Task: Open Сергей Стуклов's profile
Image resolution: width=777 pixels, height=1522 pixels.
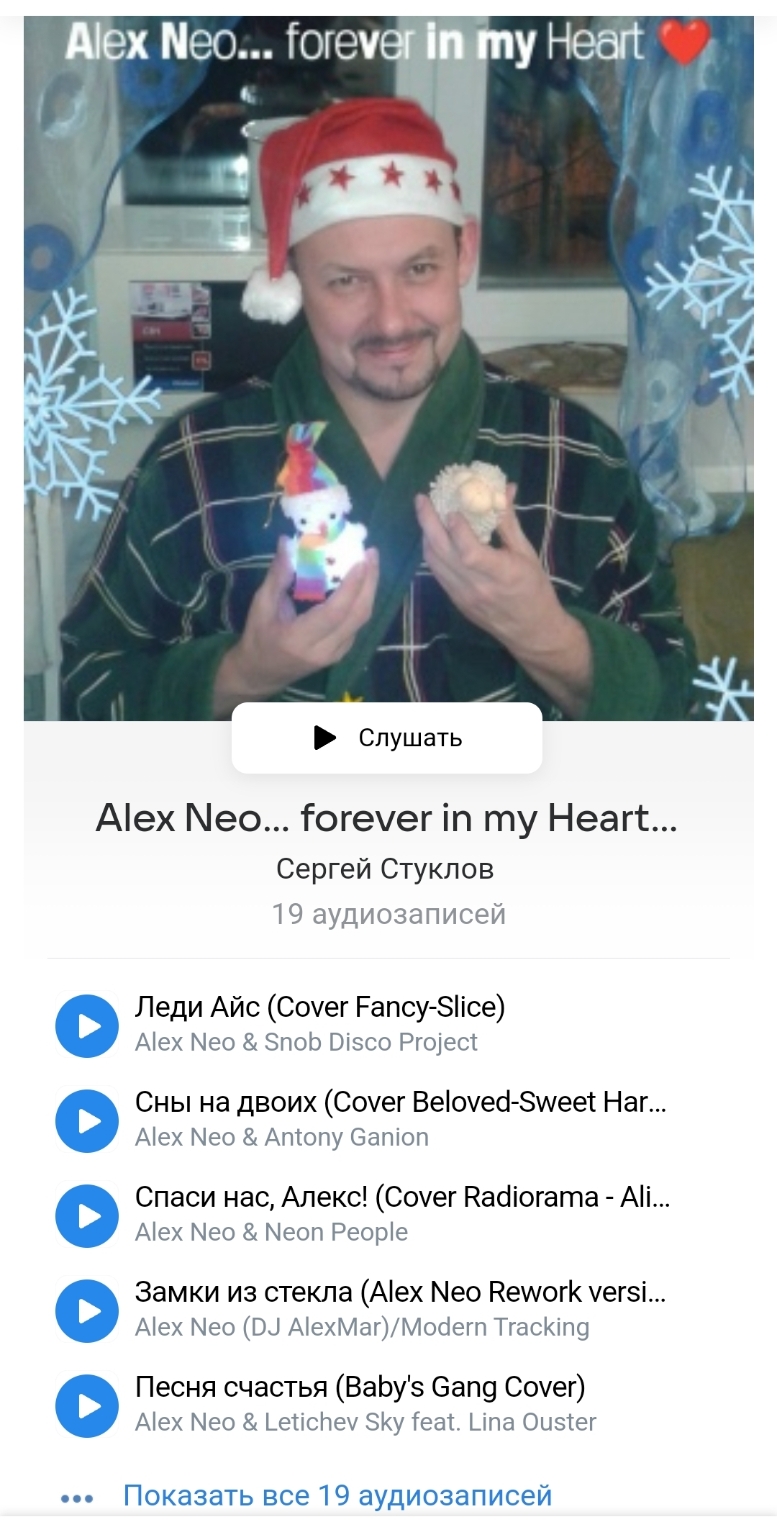Action: 385,869
